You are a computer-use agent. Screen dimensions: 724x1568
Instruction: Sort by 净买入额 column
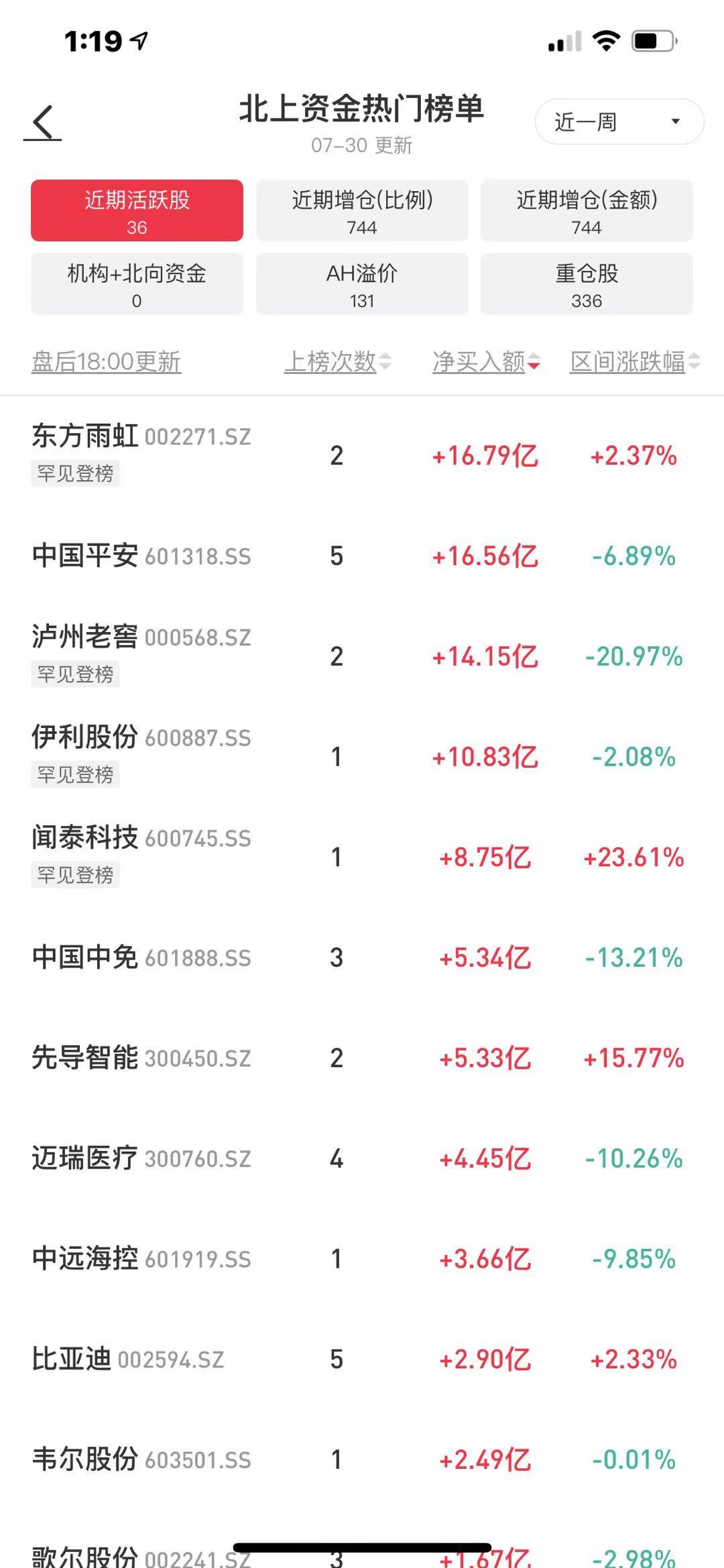pos(486,362)
